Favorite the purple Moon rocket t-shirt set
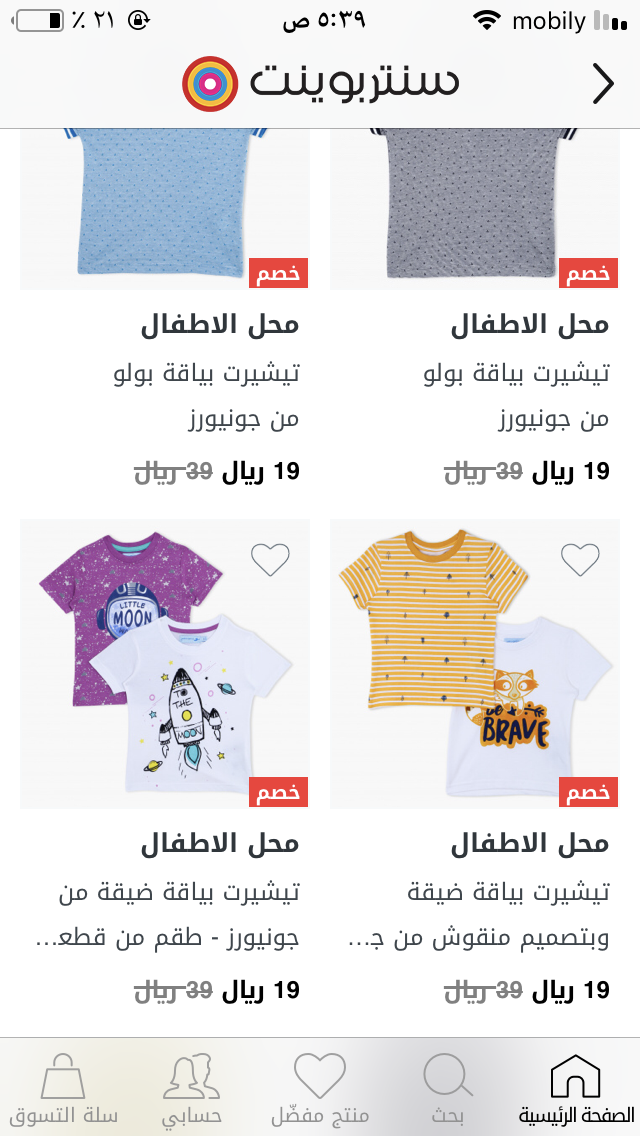Screen dimensions: 640x1136 click(x=270, y=559)
